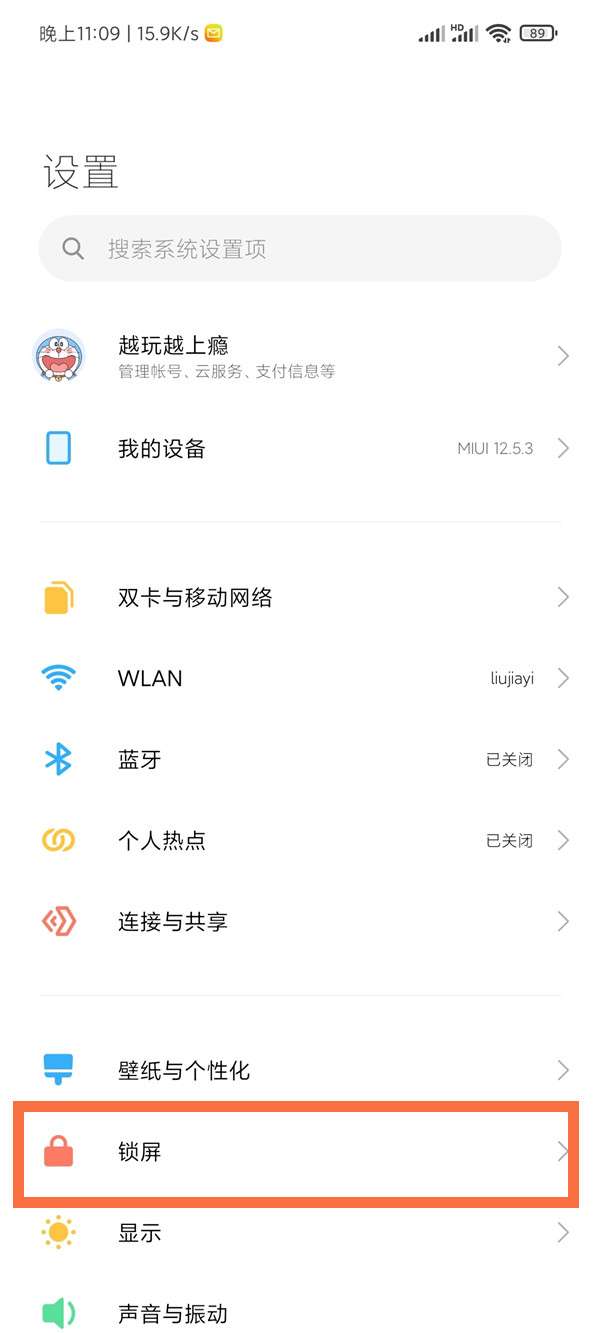Go to 显示 display settings
The width and height of the screenshot is (600, 1333).
point(300,1233)
